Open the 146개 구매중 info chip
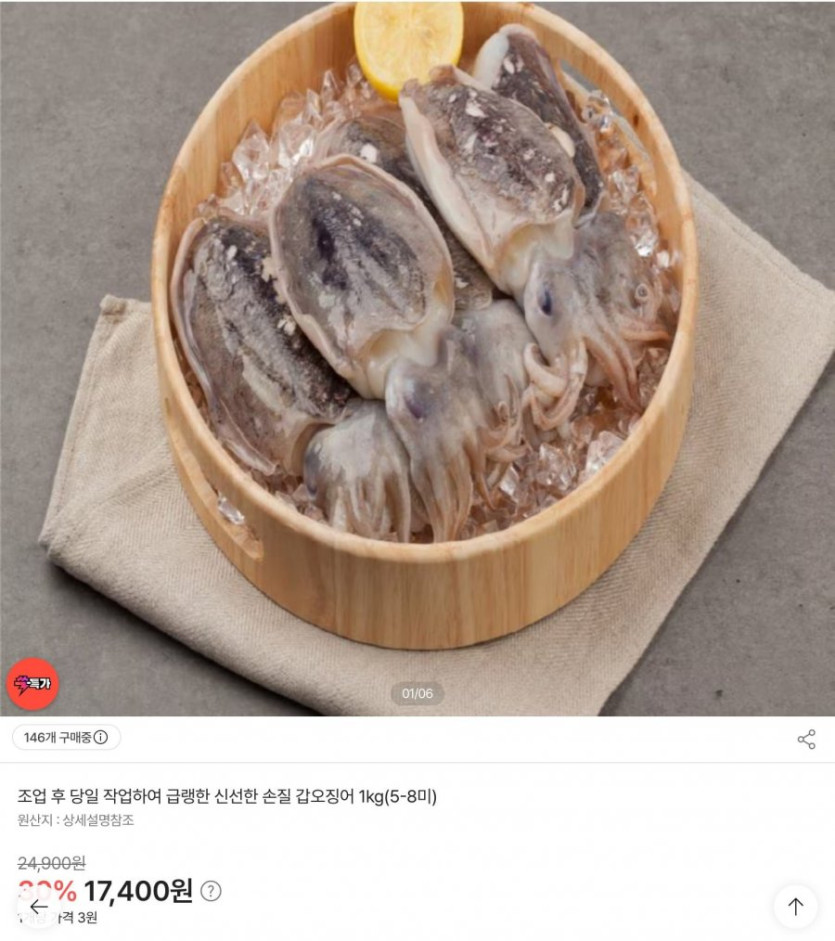The image size is (835, 941). coord(66,738)
